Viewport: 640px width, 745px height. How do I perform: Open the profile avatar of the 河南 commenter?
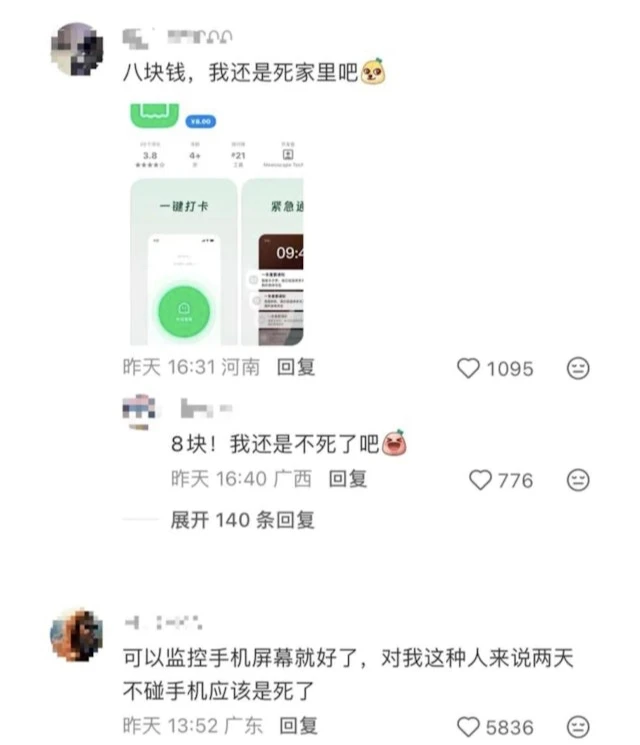coord(77,49)
